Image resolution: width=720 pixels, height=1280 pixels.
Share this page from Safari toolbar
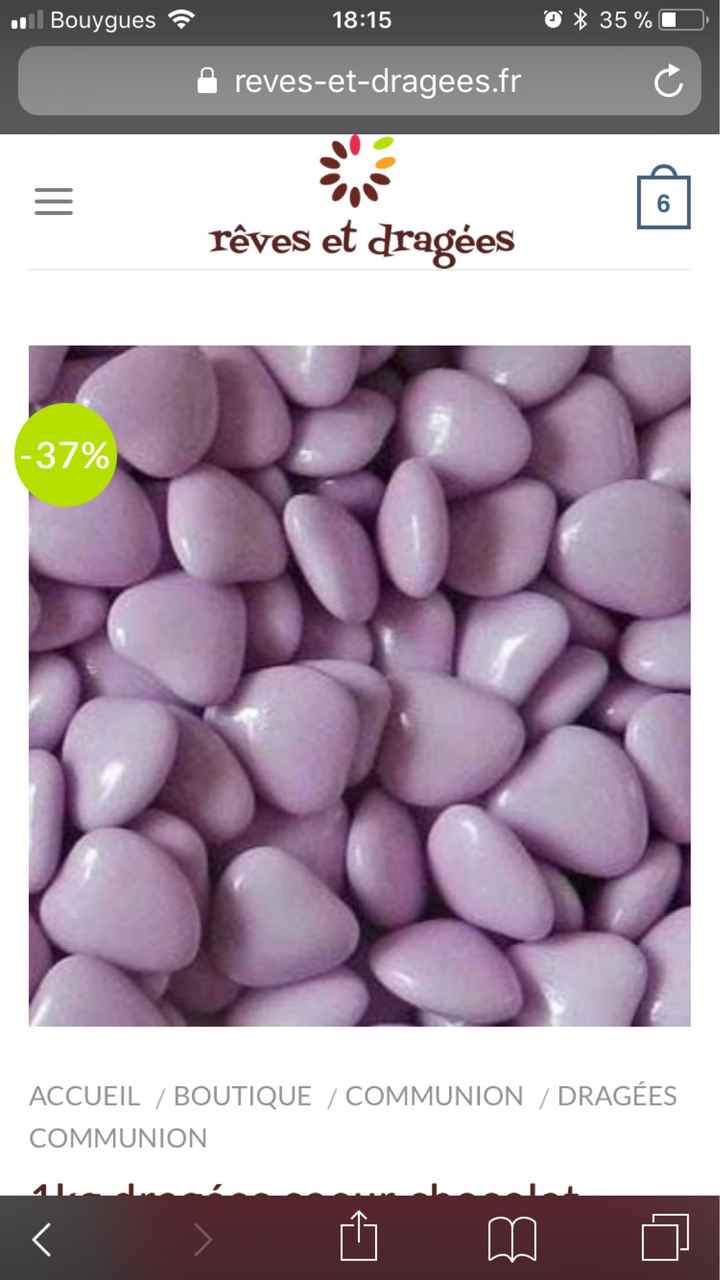point(358,1238)
